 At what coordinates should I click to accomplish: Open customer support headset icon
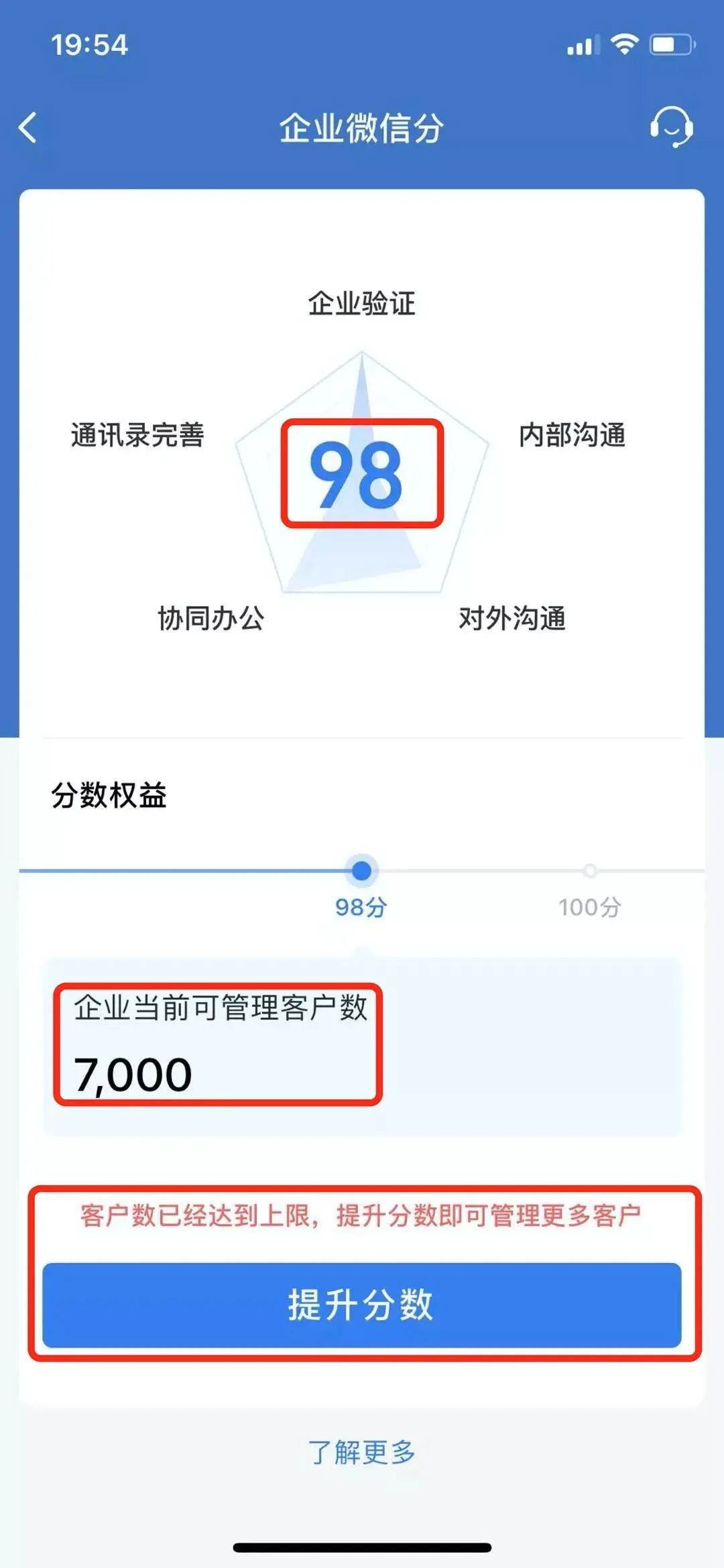[671, 126]
